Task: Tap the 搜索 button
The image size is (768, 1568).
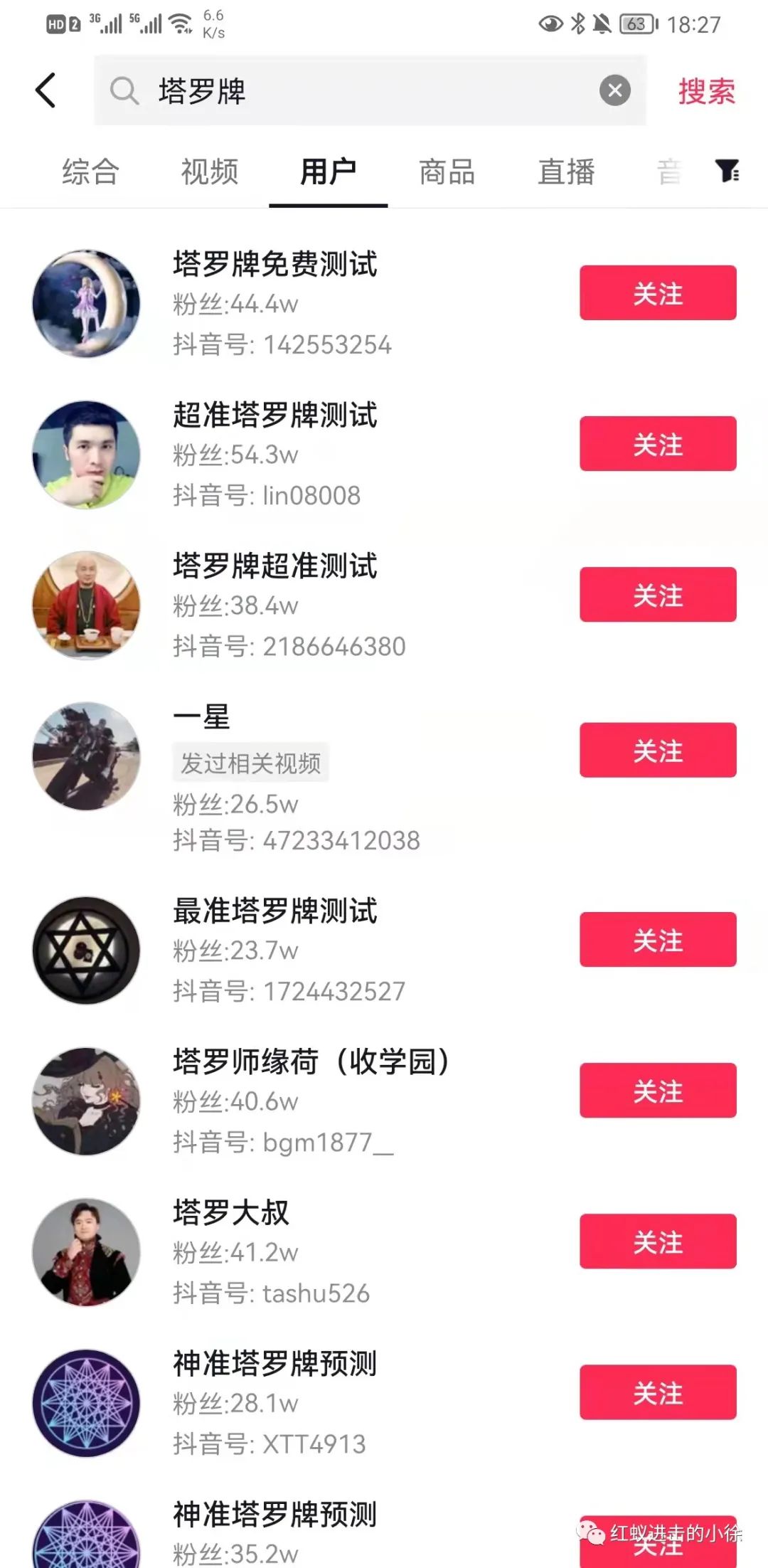Action: point(705,91)
